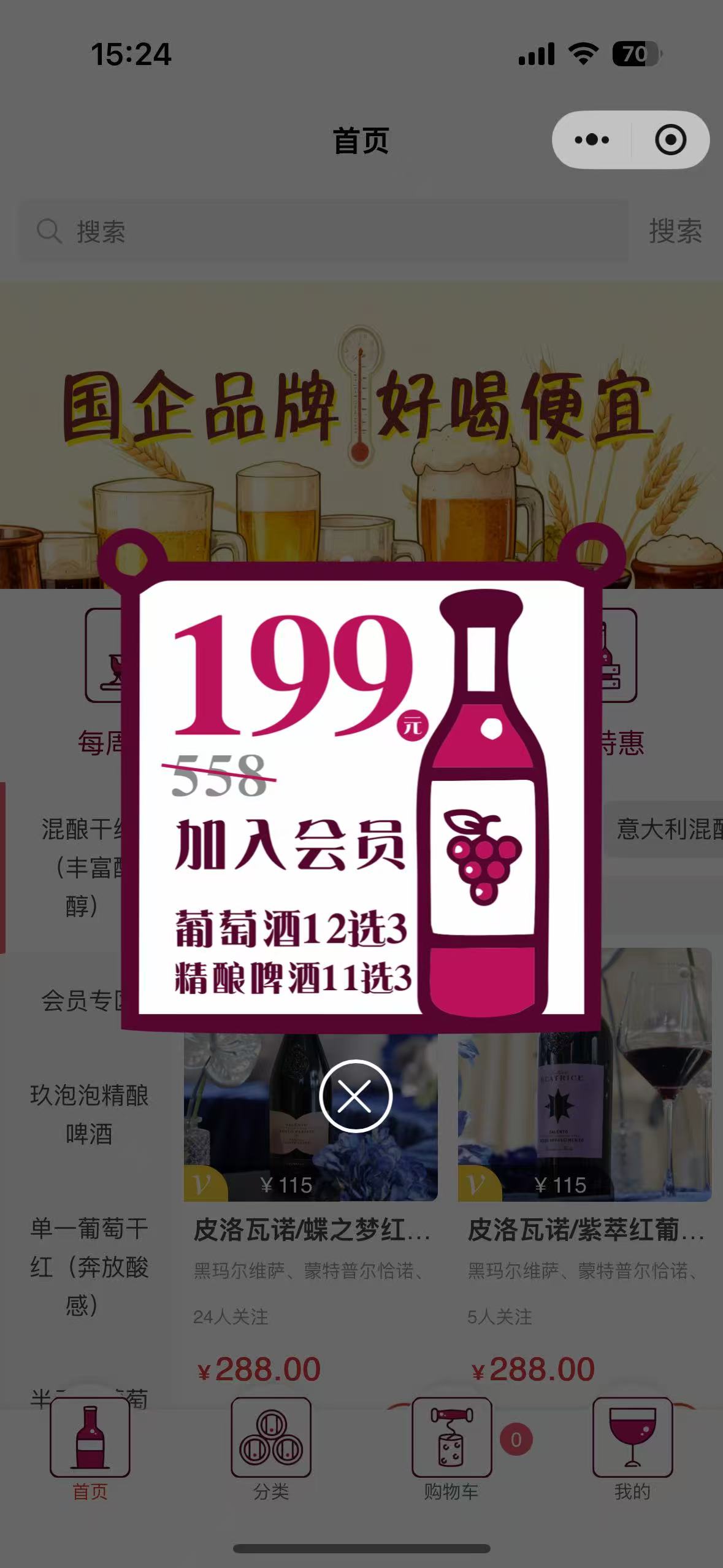Go to the 我的 tab
723x1568 pixels.
632,1449
